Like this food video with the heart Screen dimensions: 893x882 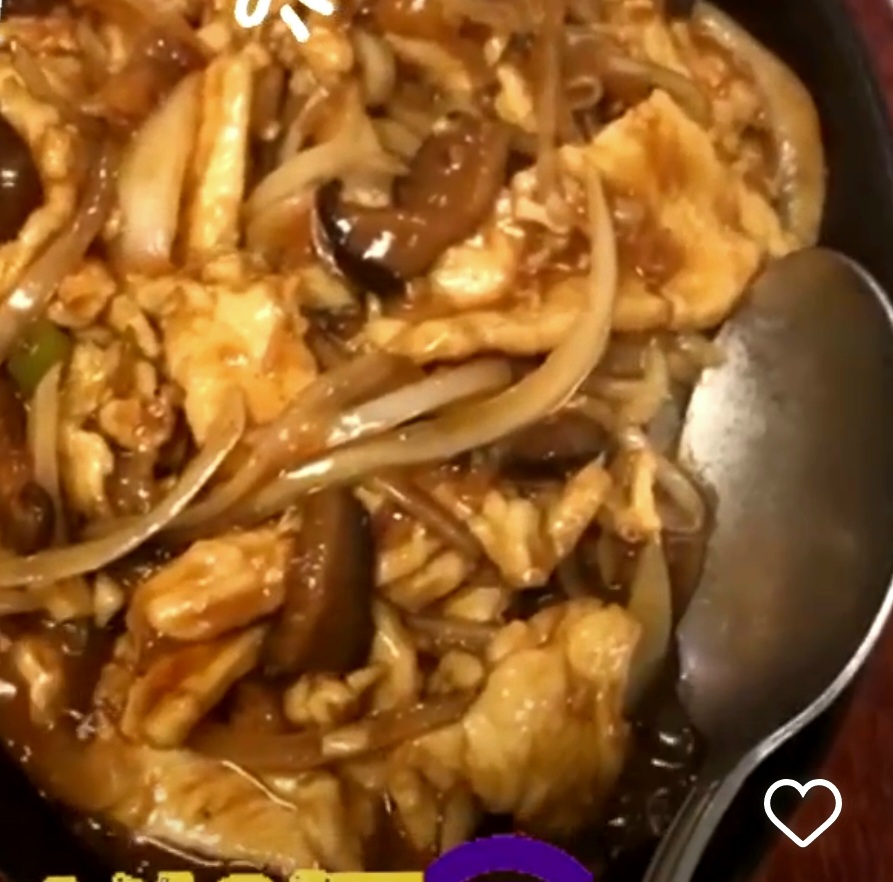[x=802, y=812]
